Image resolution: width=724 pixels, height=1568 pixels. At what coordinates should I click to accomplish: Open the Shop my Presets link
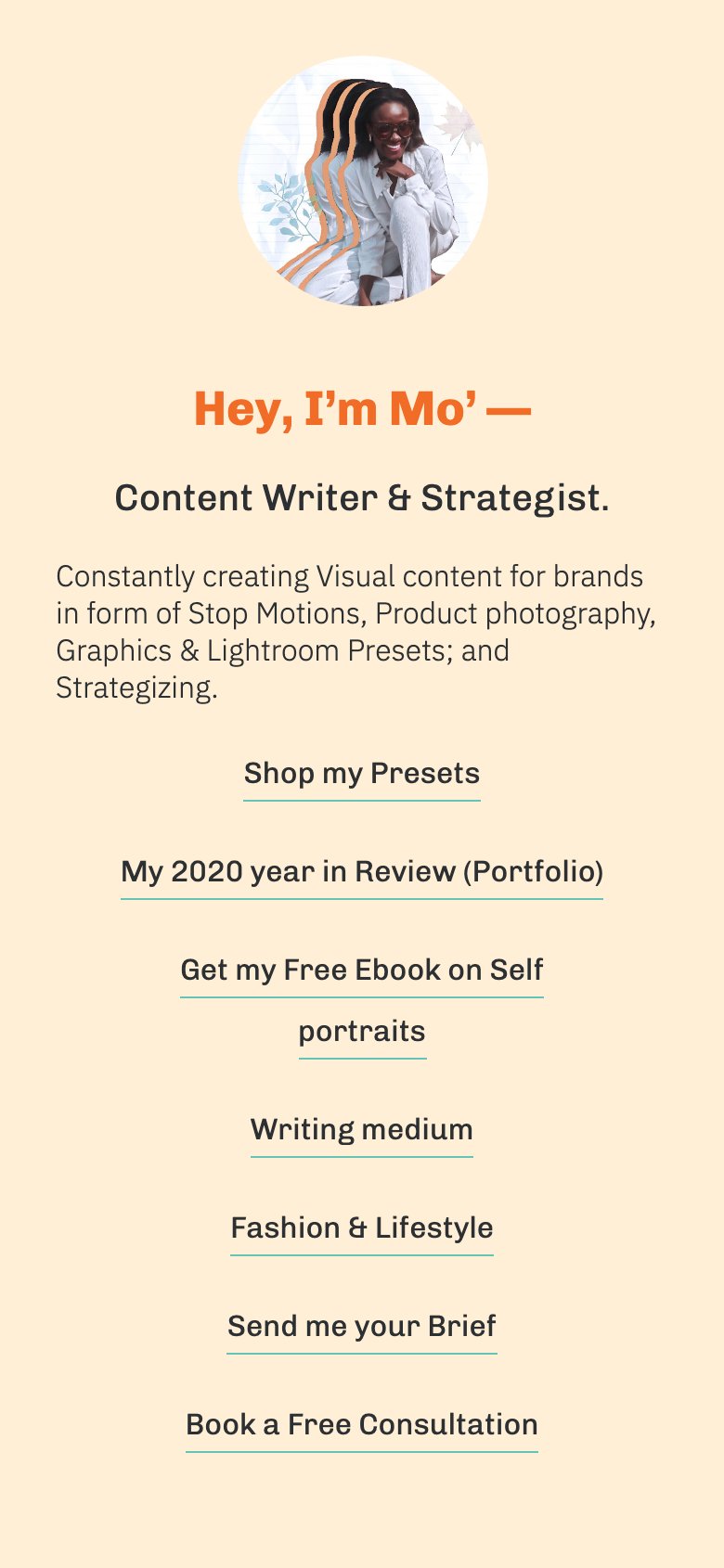point(361,772)
